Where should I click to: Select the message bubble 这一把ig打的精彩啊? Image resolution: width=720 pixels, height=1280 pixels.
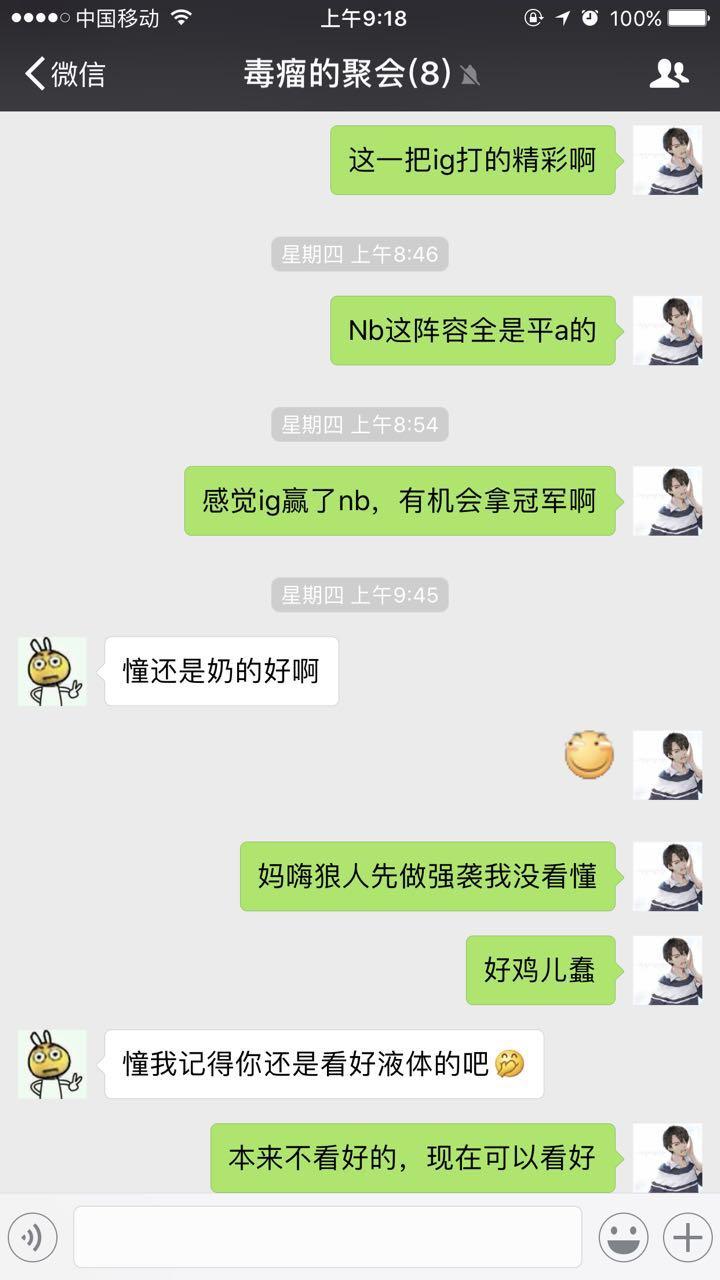[472, 160]
